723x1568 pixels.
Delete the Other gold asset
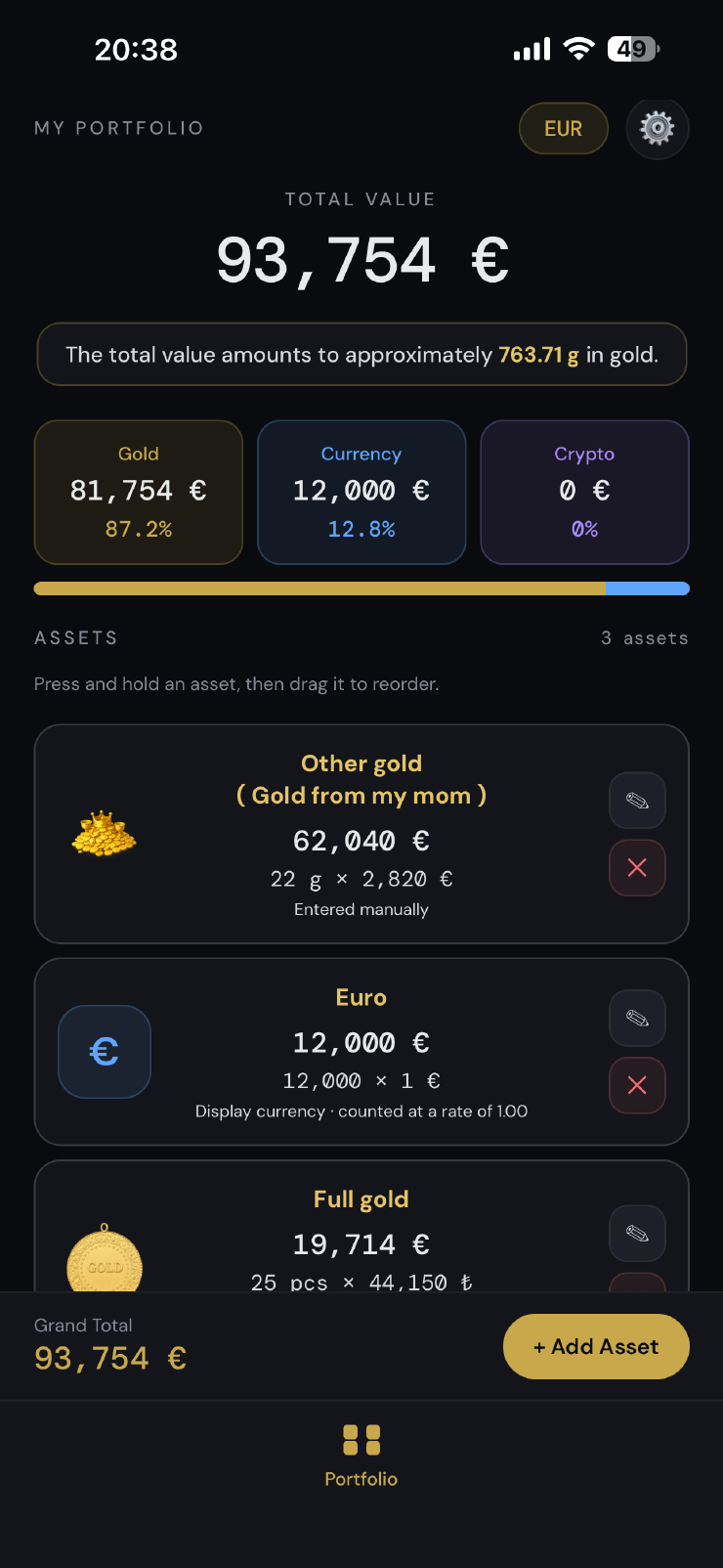637,867
